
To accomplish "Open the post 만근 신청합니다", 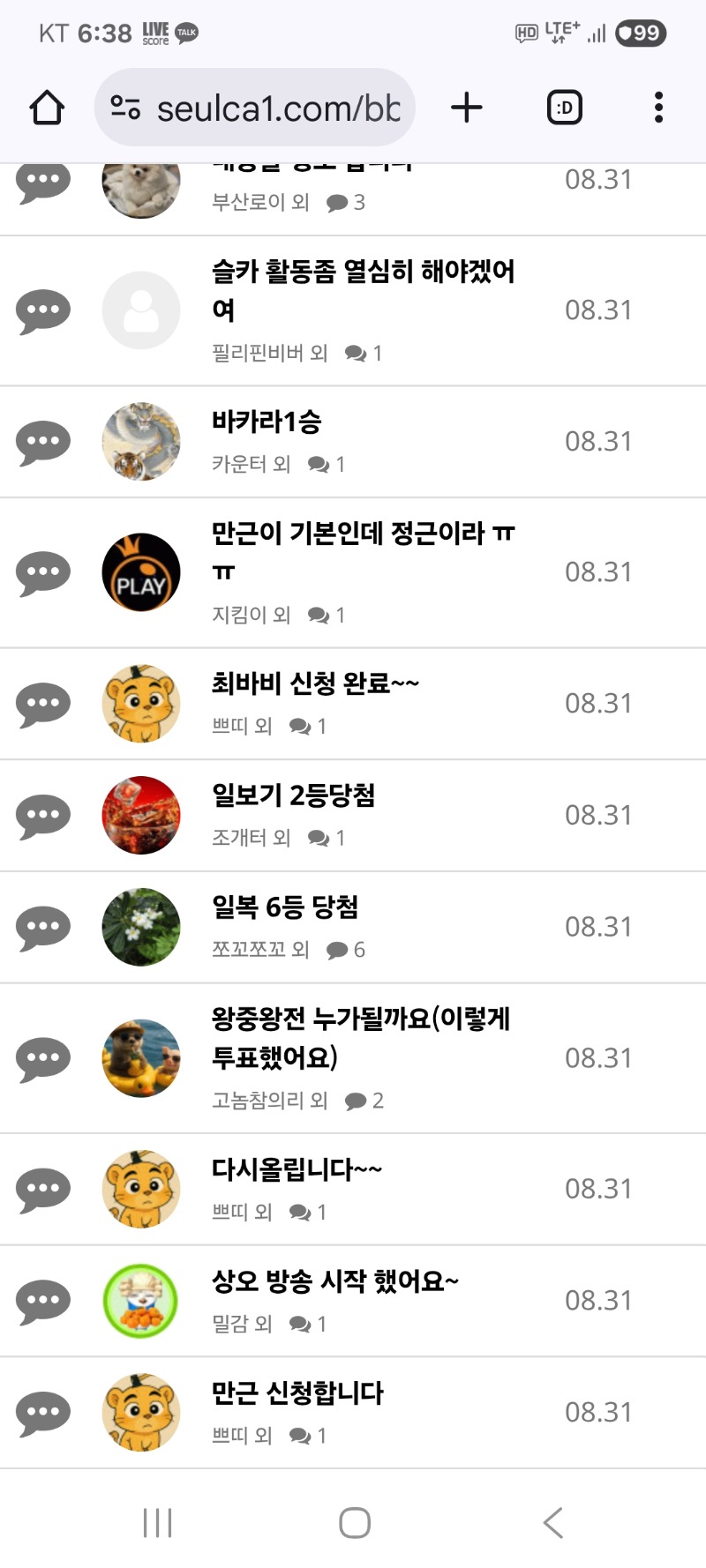I will [297, 1393].
